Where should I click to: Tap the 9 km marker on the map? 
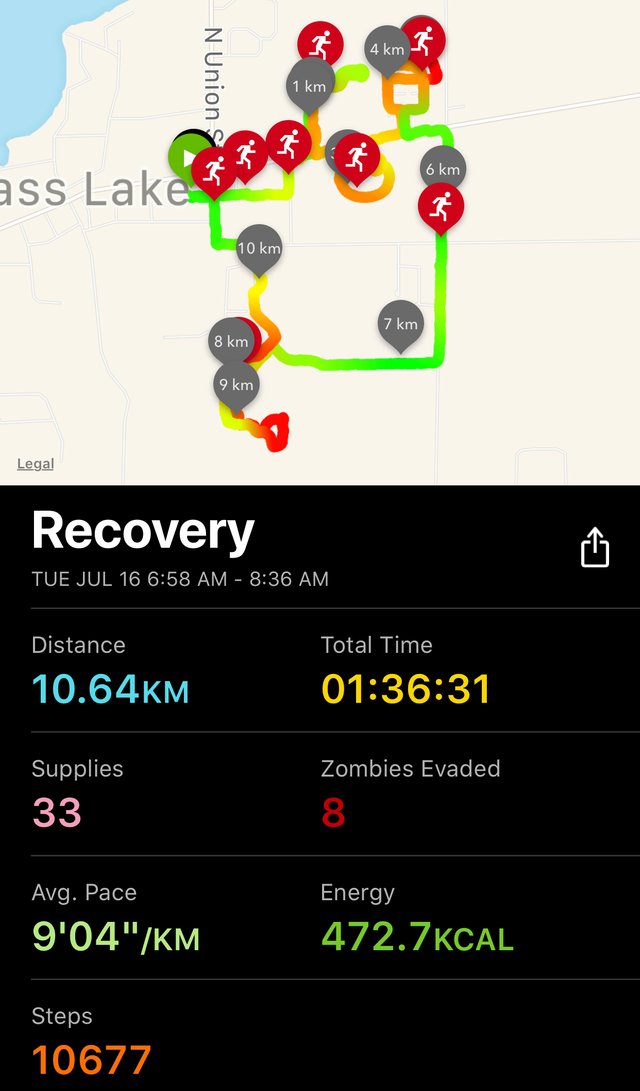coord(236,385)
